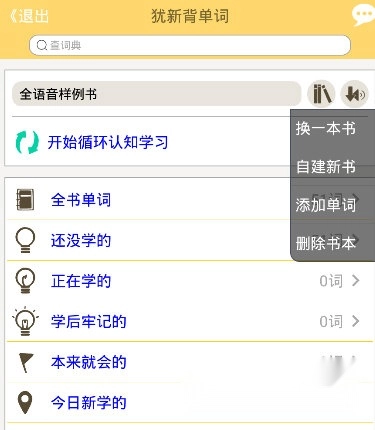The height and width of the screenshot is (430, 375).
Task: Tap 退出 to exit
Action: 29,16
